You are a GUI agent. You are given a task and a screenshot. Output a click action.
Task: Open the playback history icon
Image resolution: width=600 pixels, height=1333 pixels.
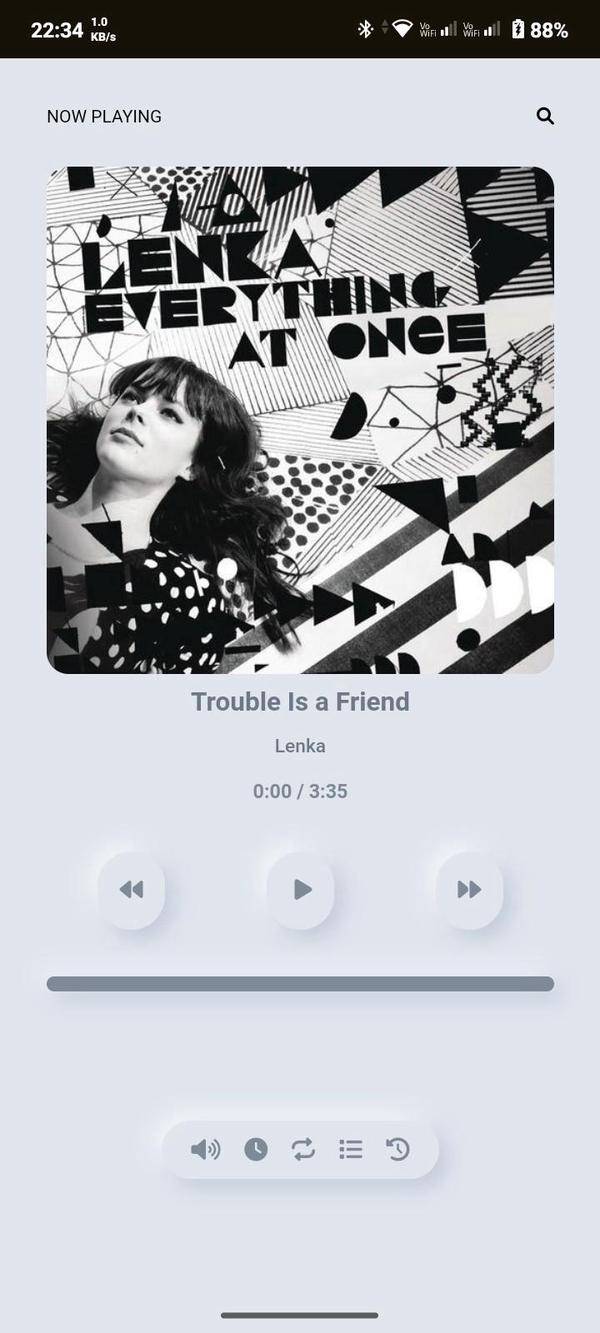coord(398,1149)
